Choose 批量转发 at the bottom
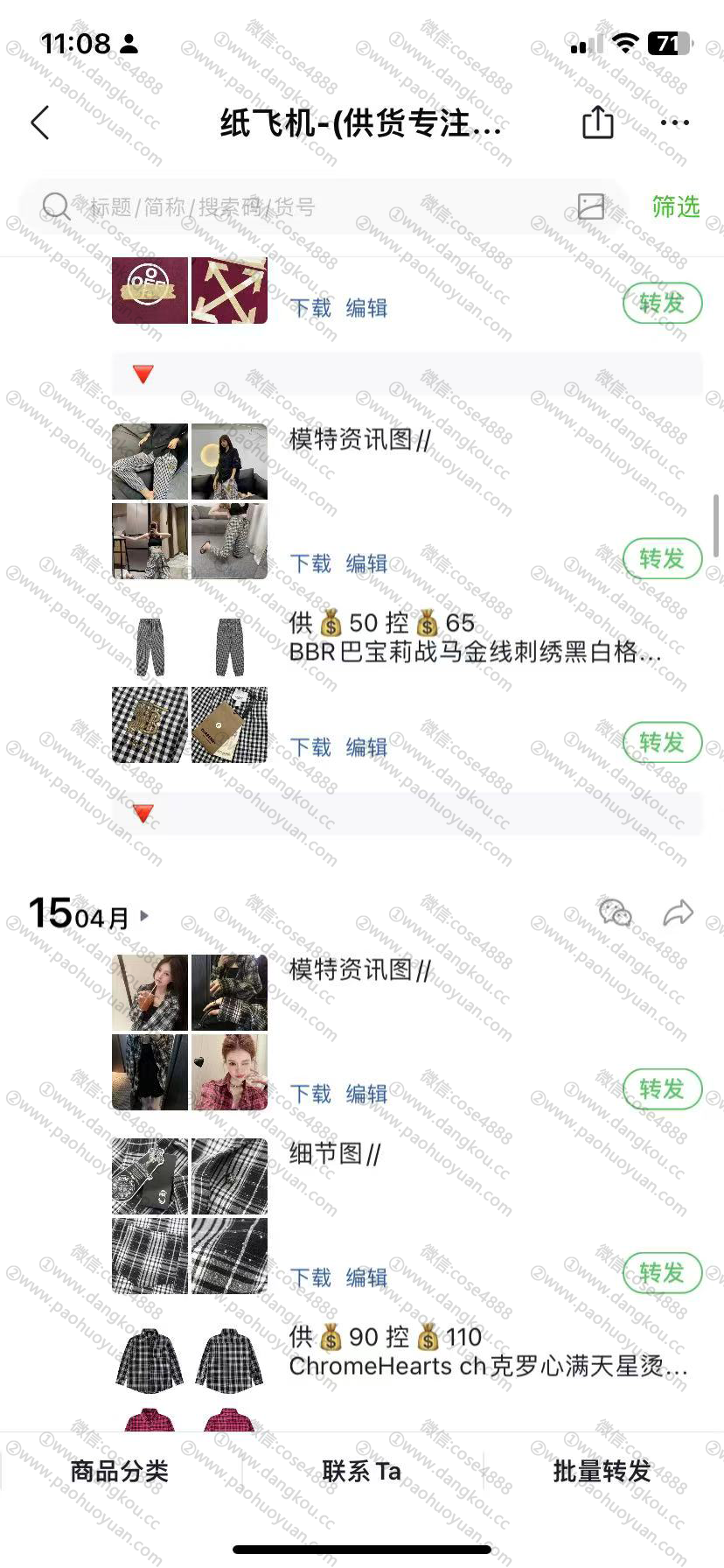 click(x=602, y=1471)
